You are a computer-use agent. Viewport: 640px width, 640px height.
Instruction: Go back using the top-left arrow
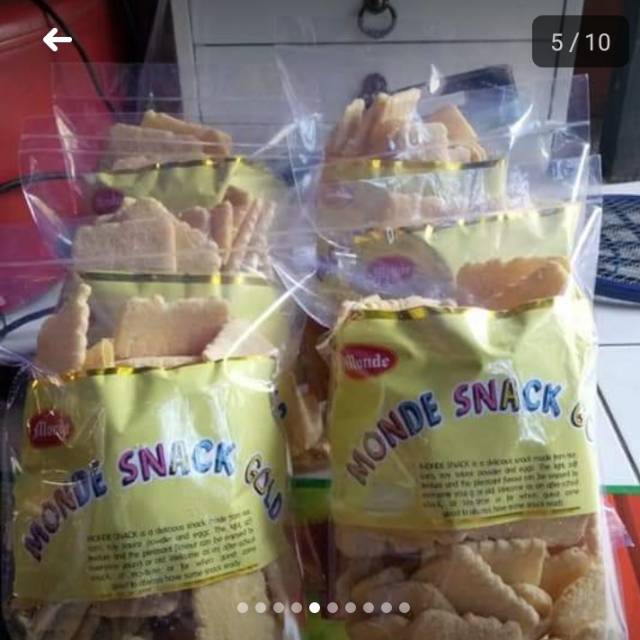pos(57,40)
